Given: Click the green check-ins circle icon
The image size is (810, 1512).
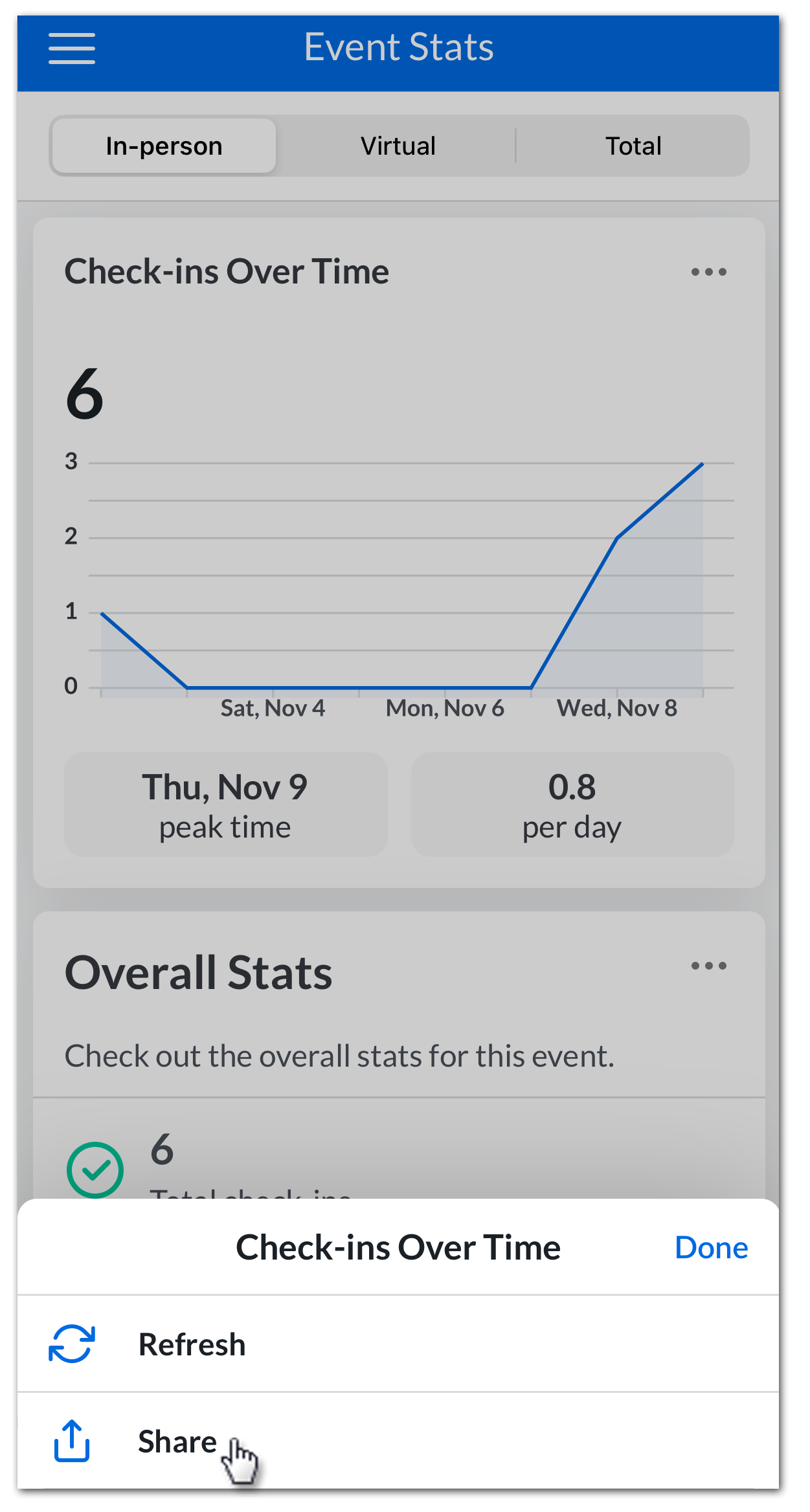Looking at the screenshot, I should coord(95,1168).
